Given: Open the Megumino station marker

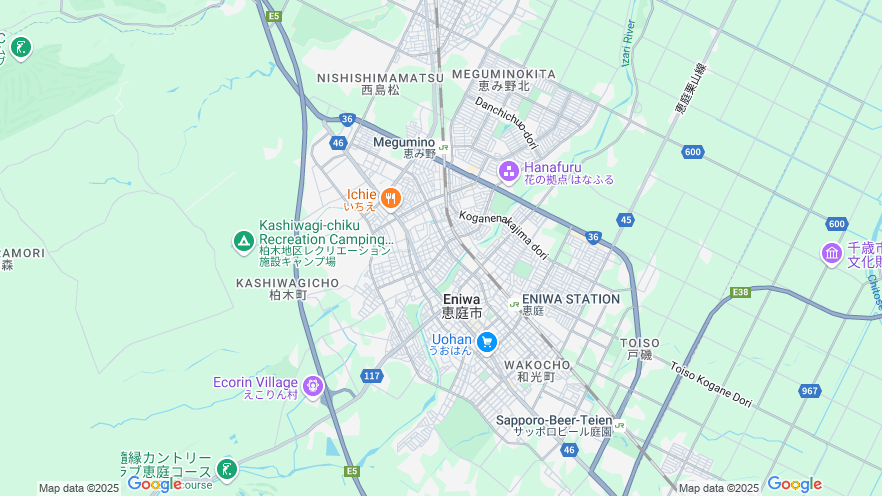Looking at the screenshot, I should (443, 147).
